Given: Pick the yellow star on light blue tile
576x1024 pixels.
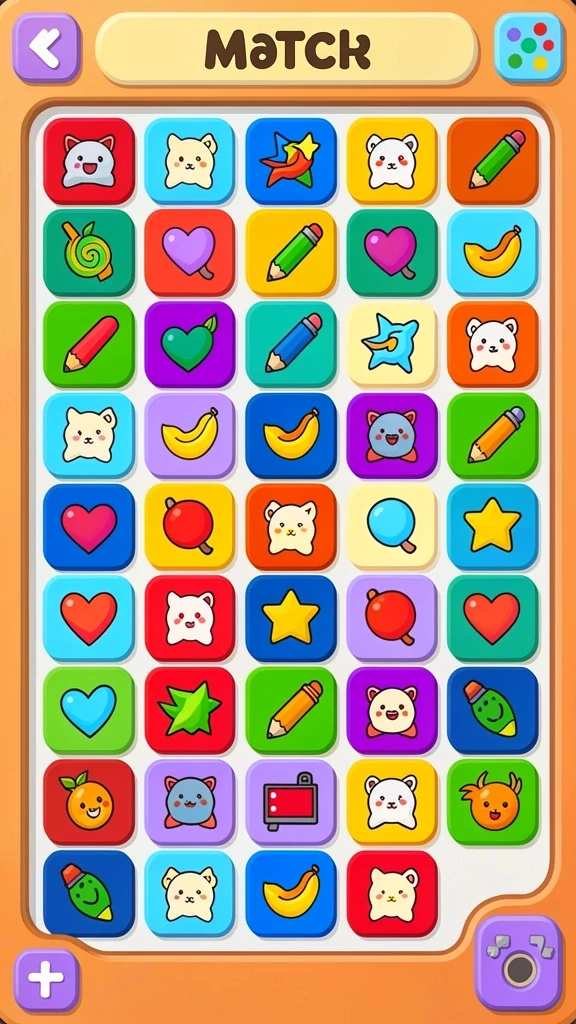Looking at the screenshot, I should point(493,527).
